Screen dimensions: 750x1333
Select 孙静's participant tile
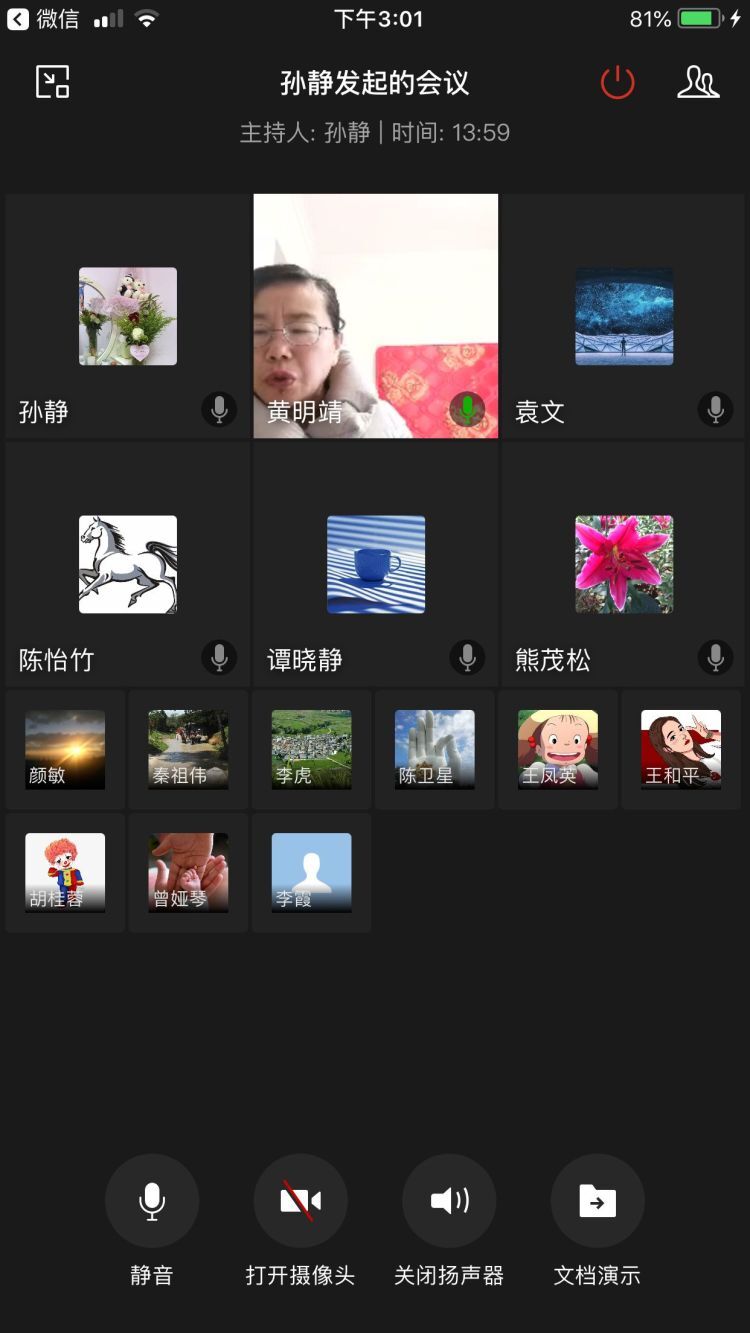[x=128, y=316]
